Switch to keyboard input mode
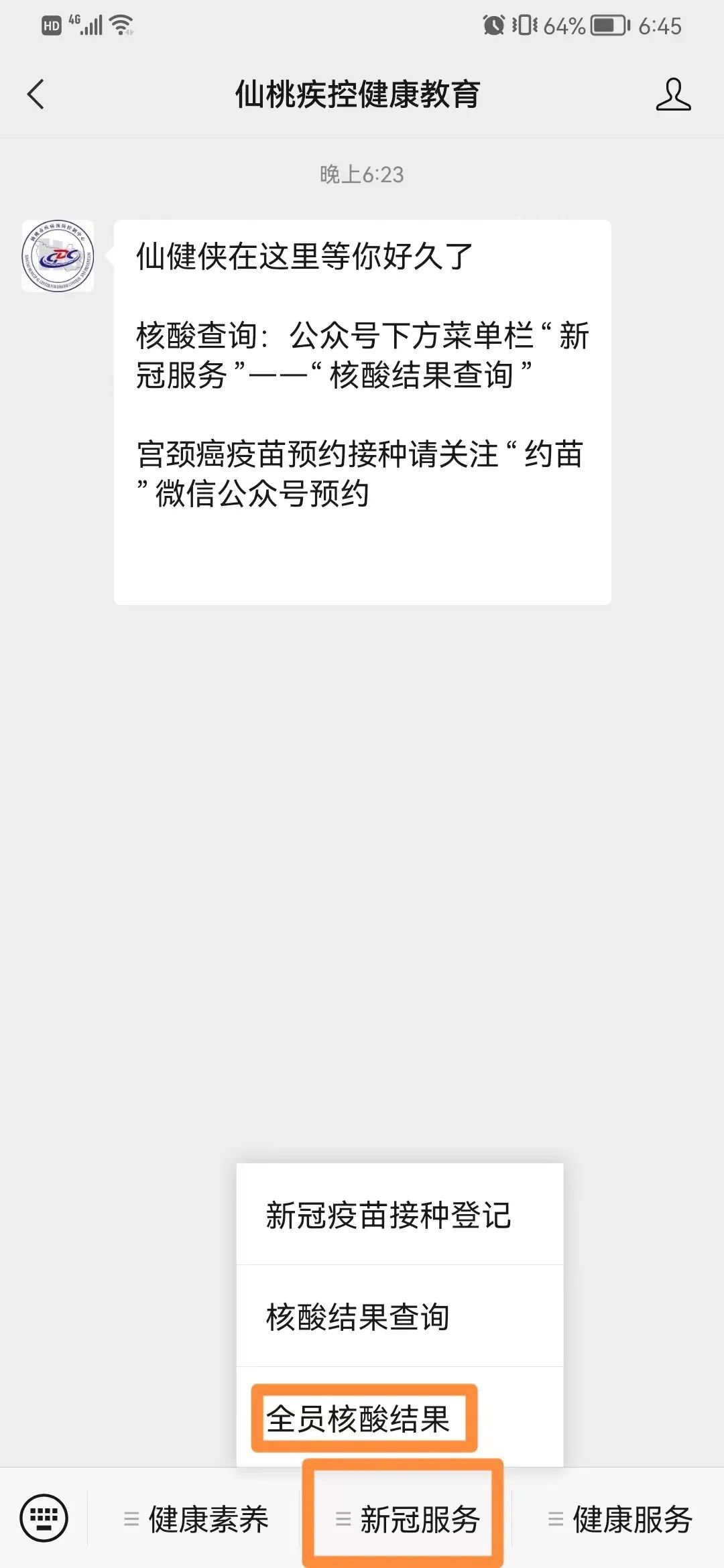The height and width of the screenshot is (1568, 724). (44, 1518)
